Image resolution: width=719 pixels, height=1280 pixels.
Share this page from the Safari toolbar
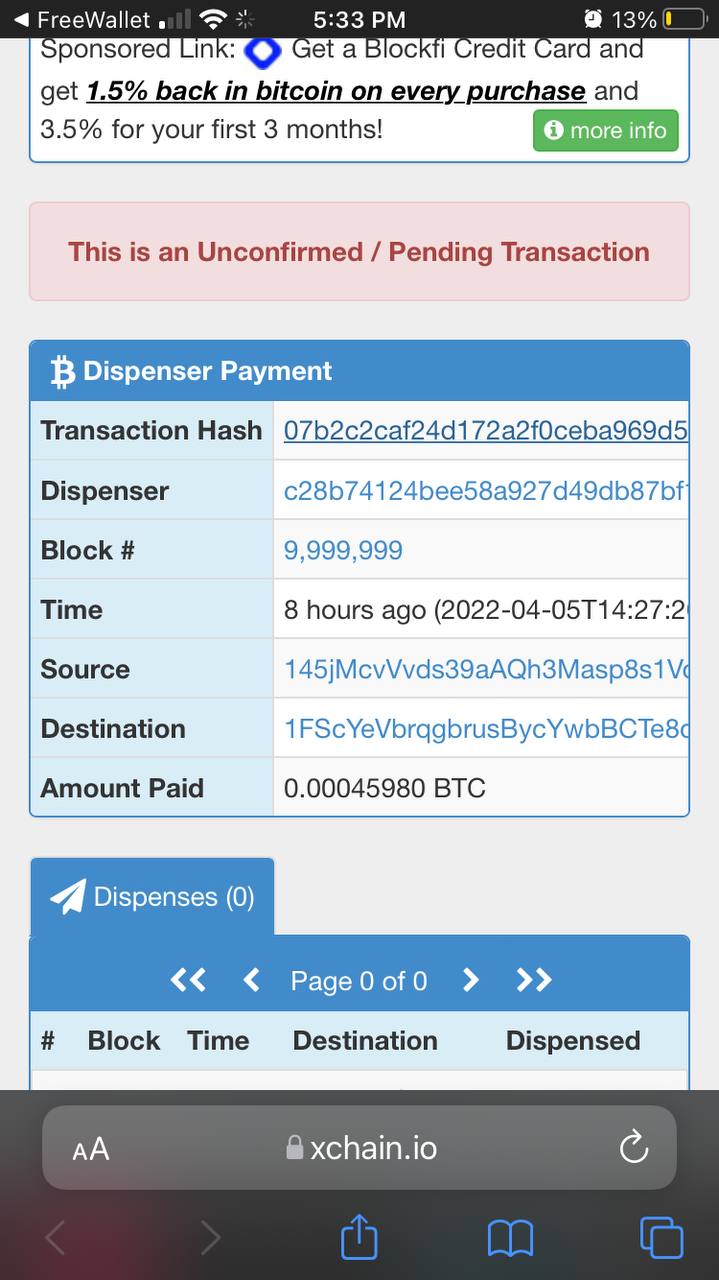point(359,1238)
